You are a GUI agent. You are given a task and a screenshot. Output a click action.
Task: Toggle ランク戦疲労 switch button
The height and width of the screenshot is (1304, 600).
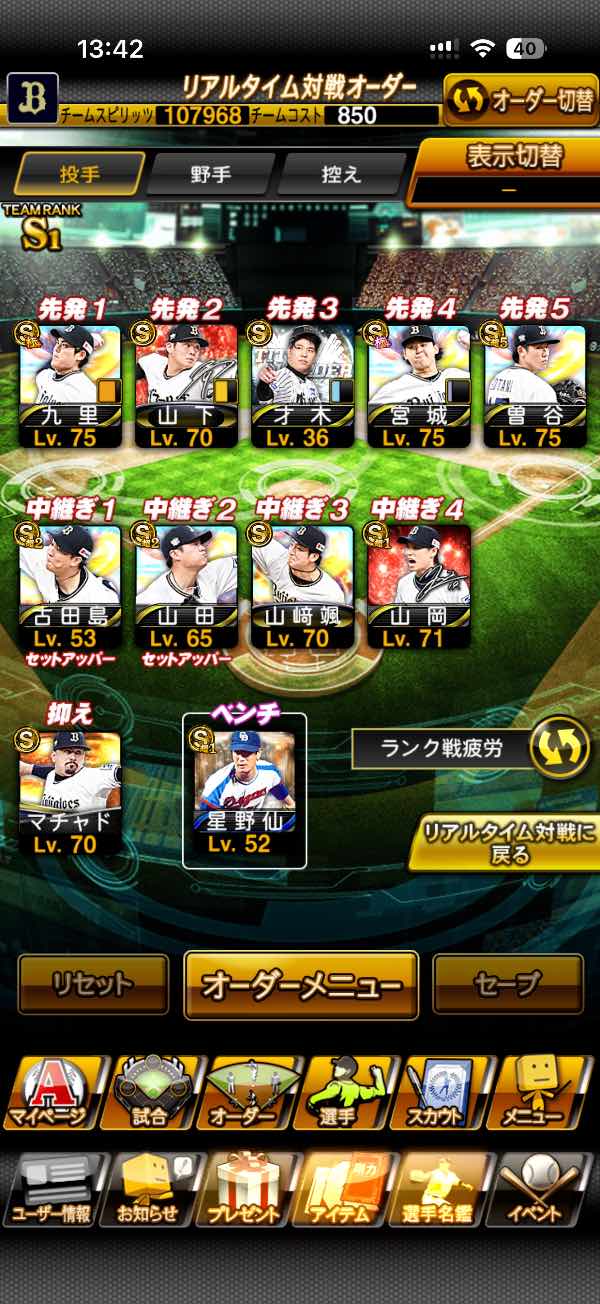click(x=559, y=749)
